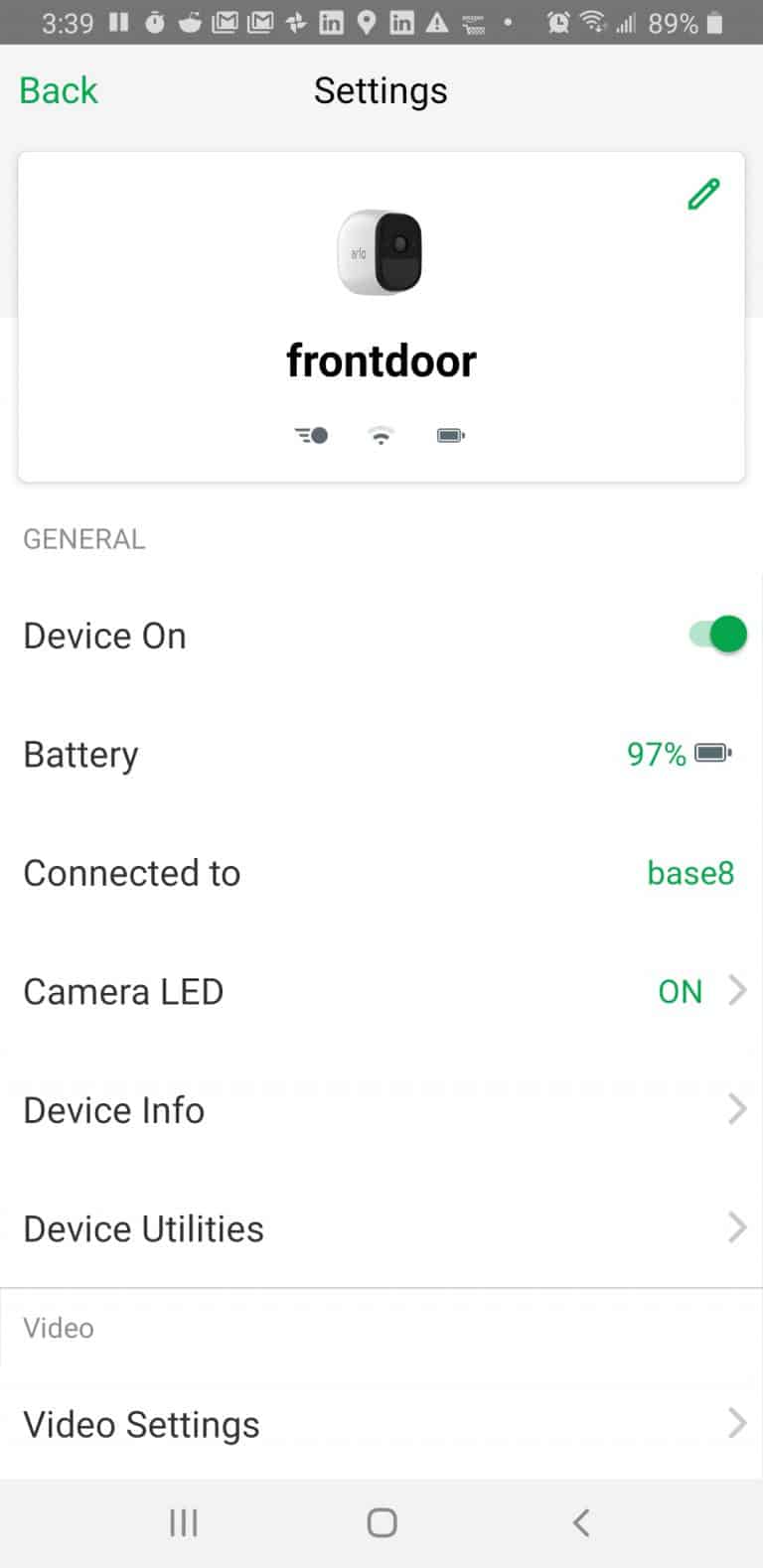Image resolution: width=763 pixels, height=1568 pixels.
Task: Tap the arlo camera device image
Action: pos(381,251)
